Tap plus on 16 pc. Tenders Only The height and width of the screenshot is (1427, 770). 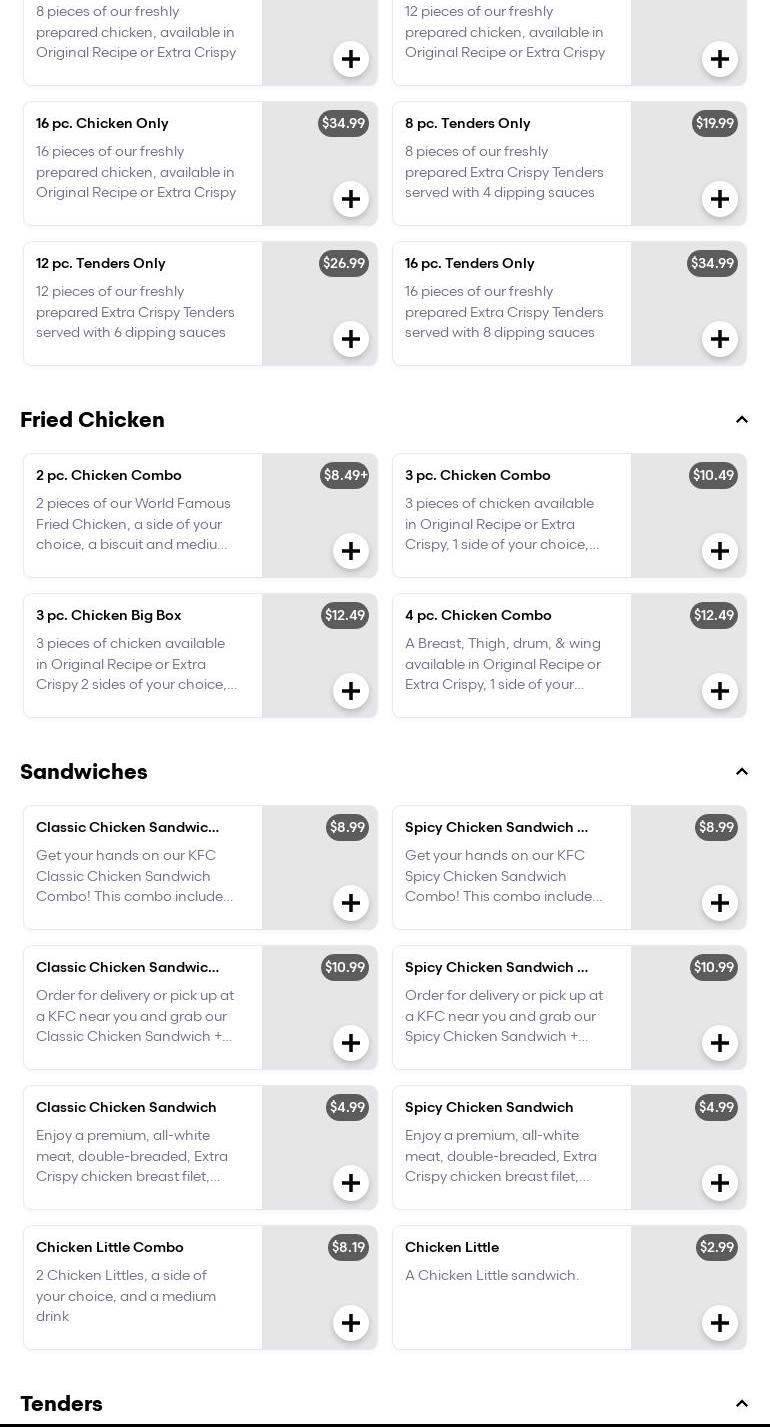point(720,339)
